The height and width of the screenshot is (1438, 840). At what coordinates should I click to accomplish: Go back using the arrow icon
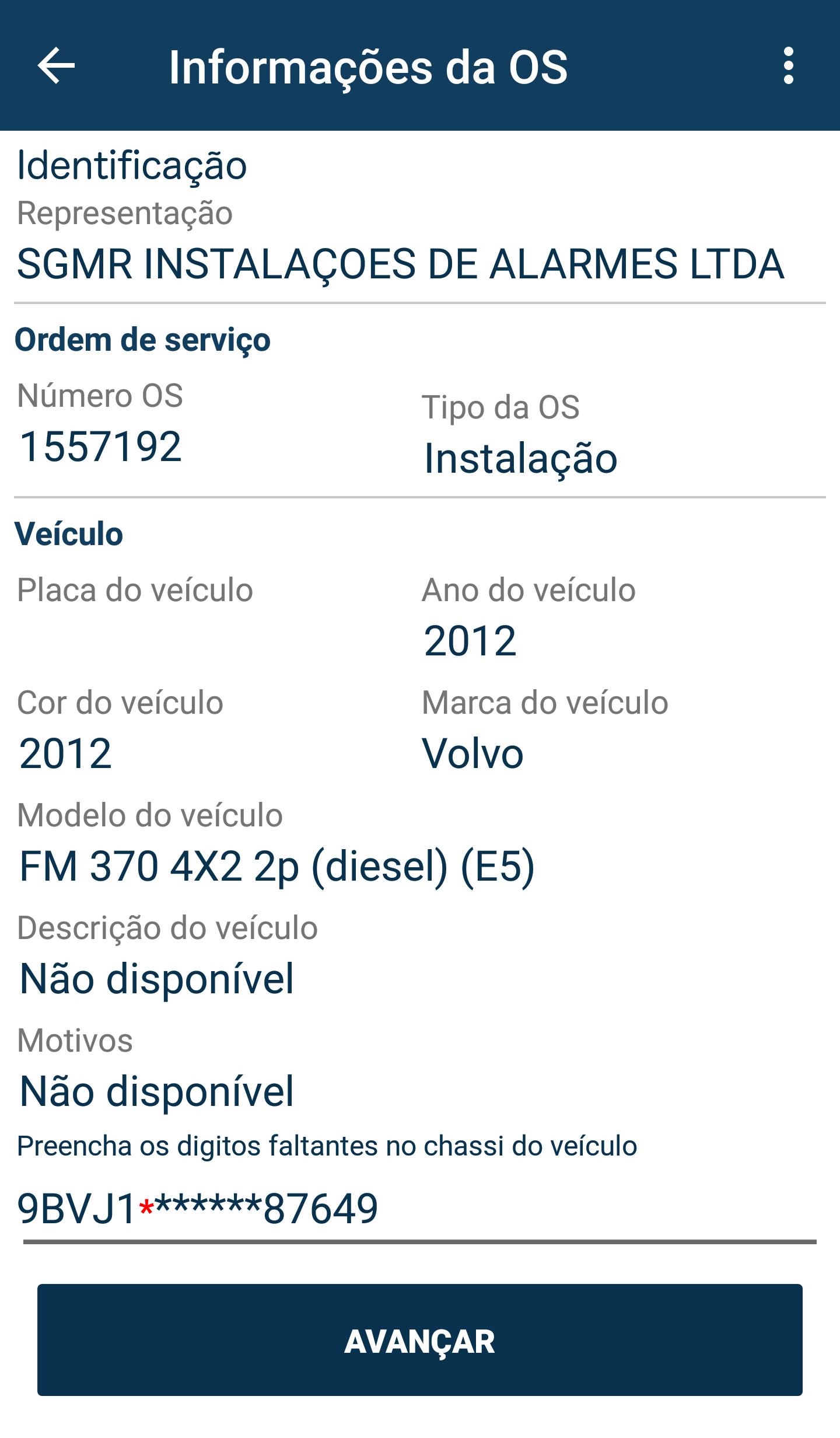pyautogui.click(x=56, y=65)
